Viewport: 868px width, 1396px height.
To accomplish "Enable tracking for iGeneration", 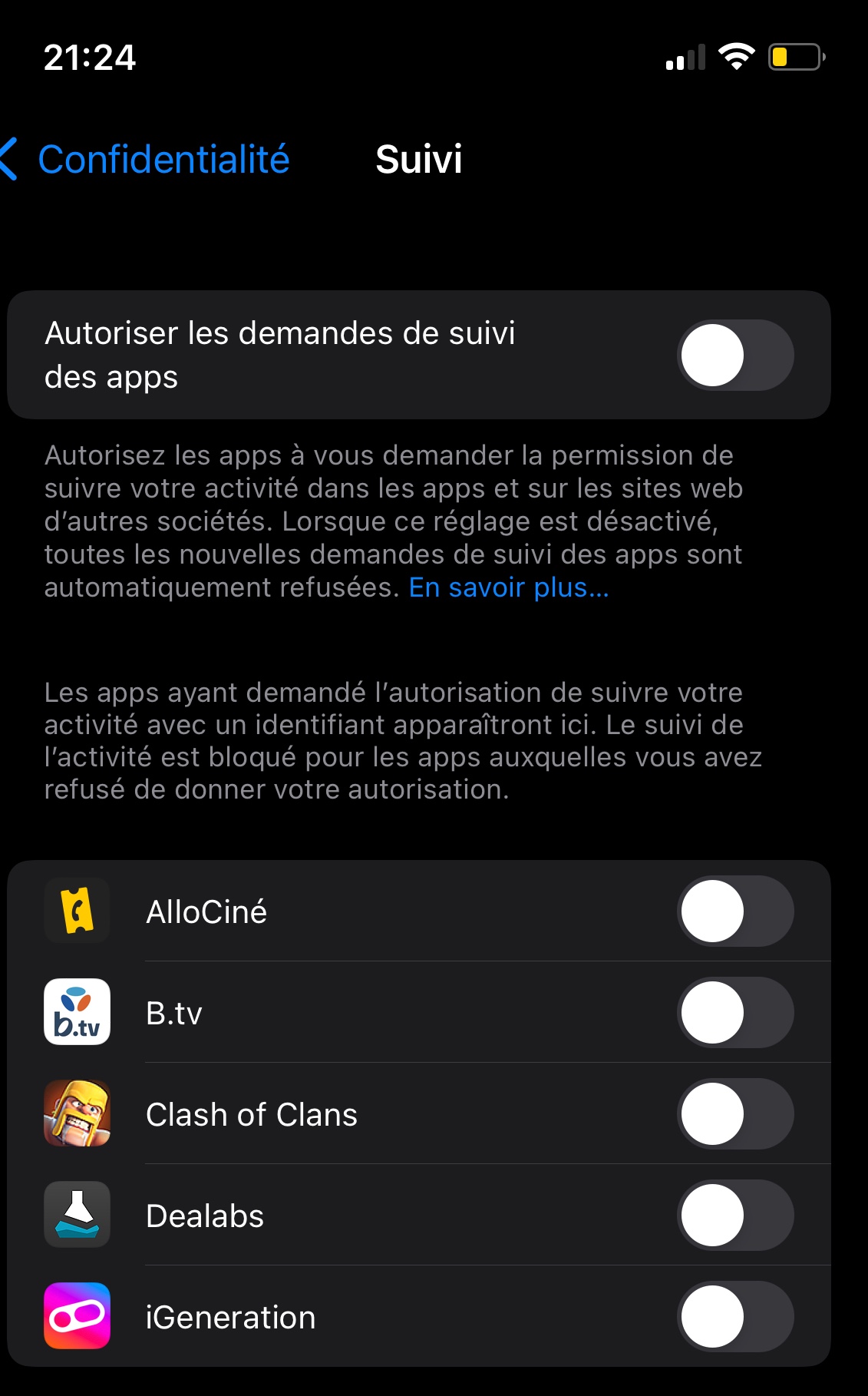I will pyautogui.click(x=734, y=1316).
